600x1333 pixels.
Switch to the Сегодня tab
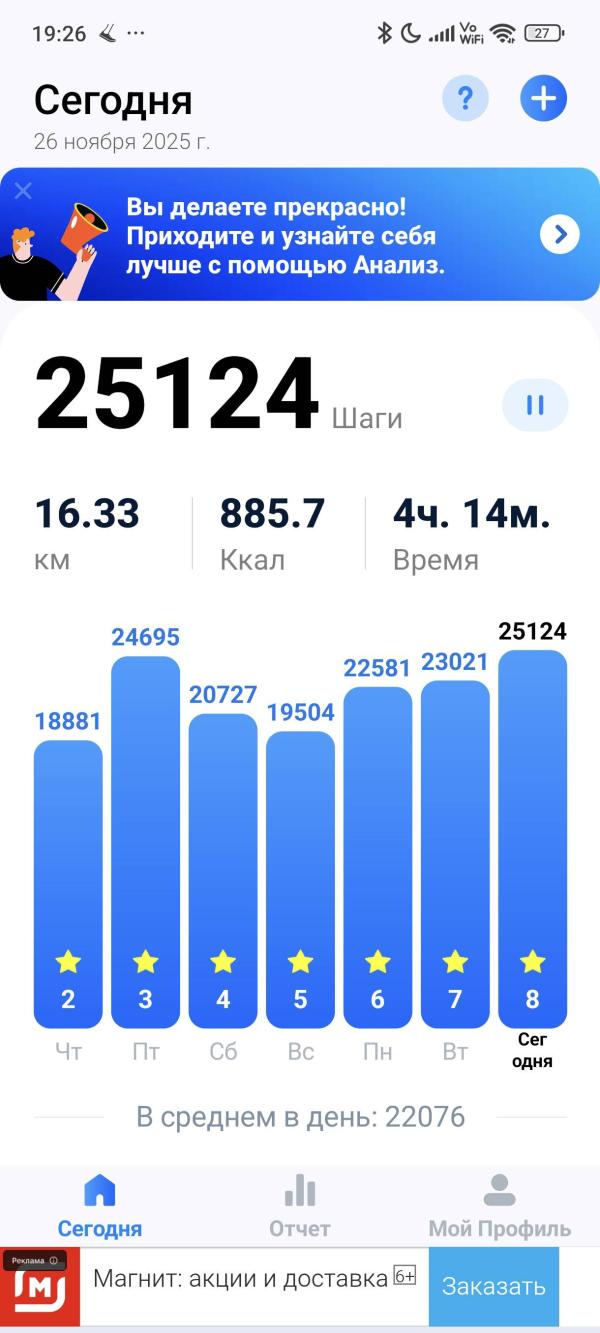(x=100, y=1206)
